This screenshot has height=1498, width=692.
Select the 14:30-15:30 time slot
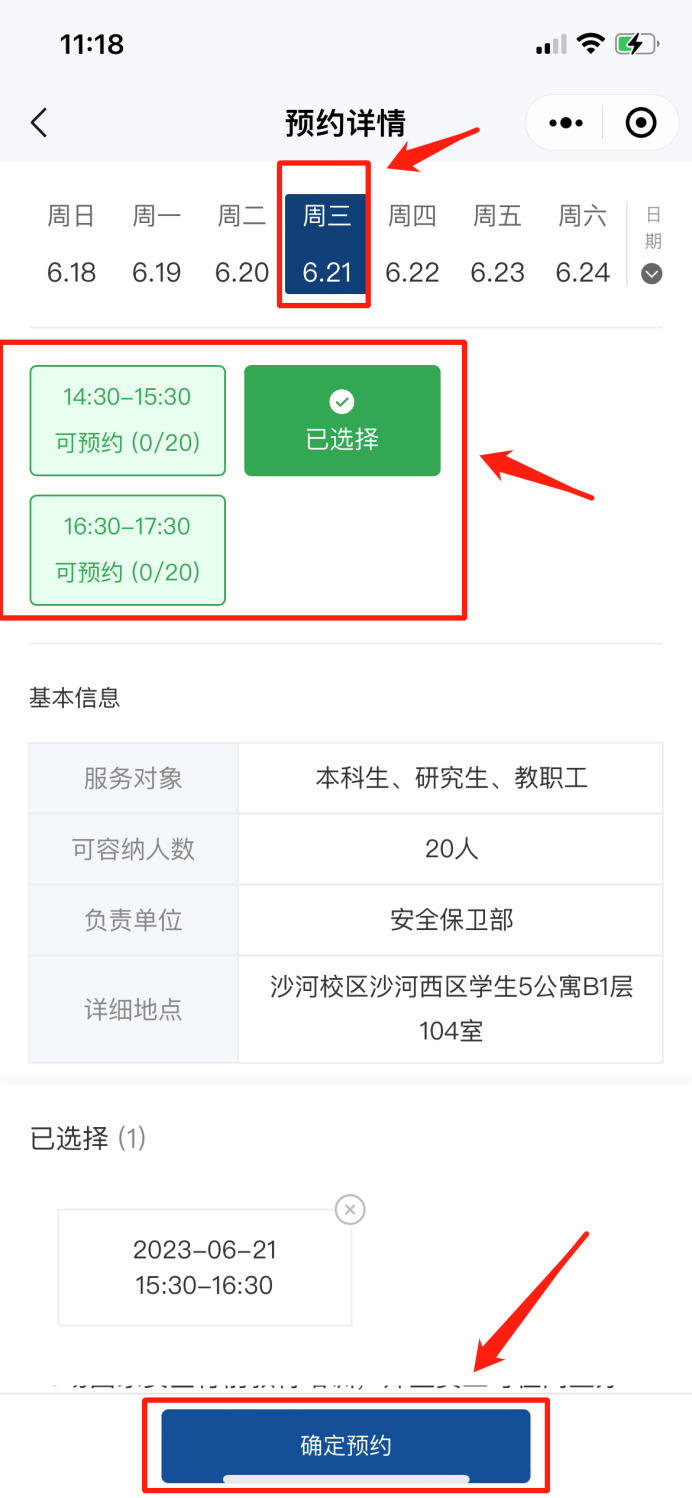click(x=128, y=420)
